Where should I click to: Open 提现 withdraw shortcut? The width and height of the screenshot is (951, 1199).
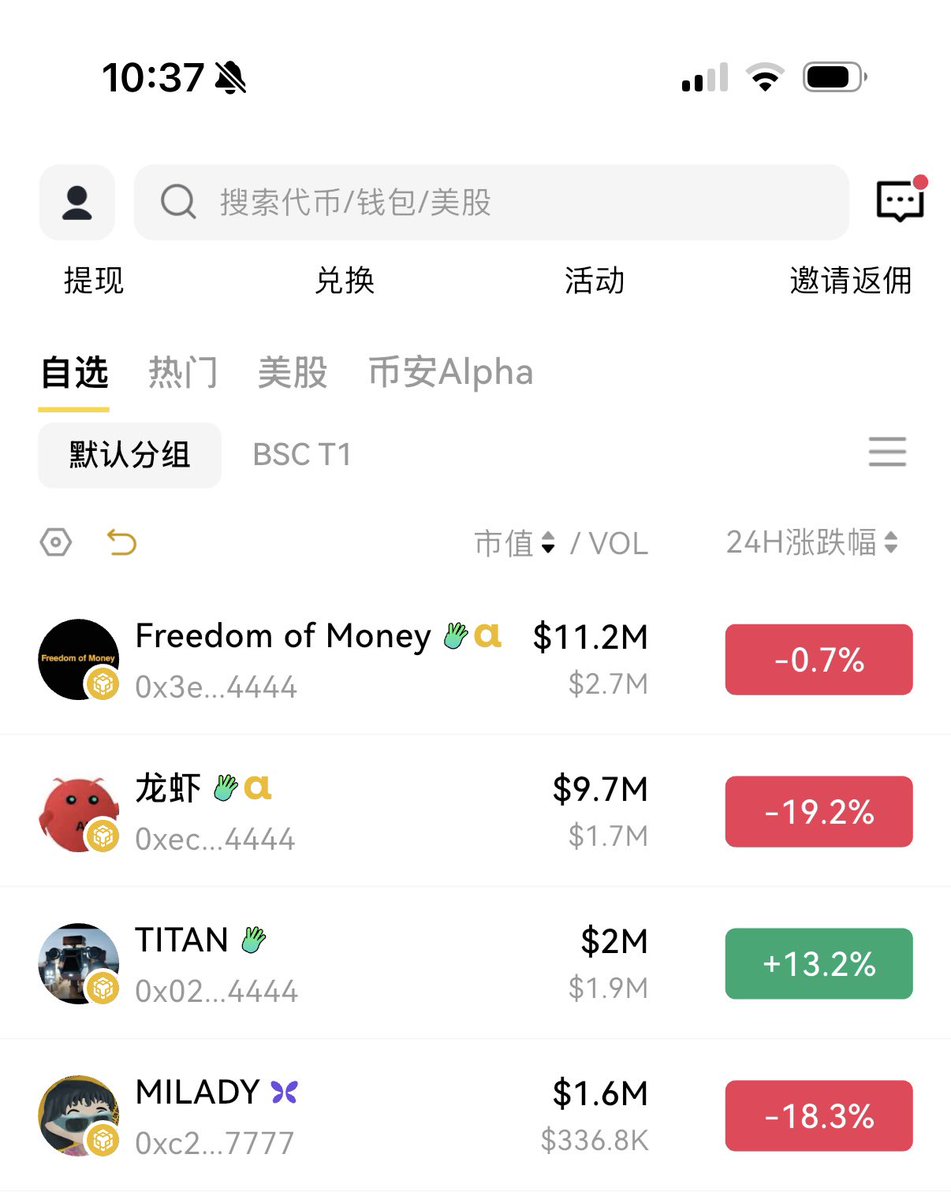(x=94, y=281)
